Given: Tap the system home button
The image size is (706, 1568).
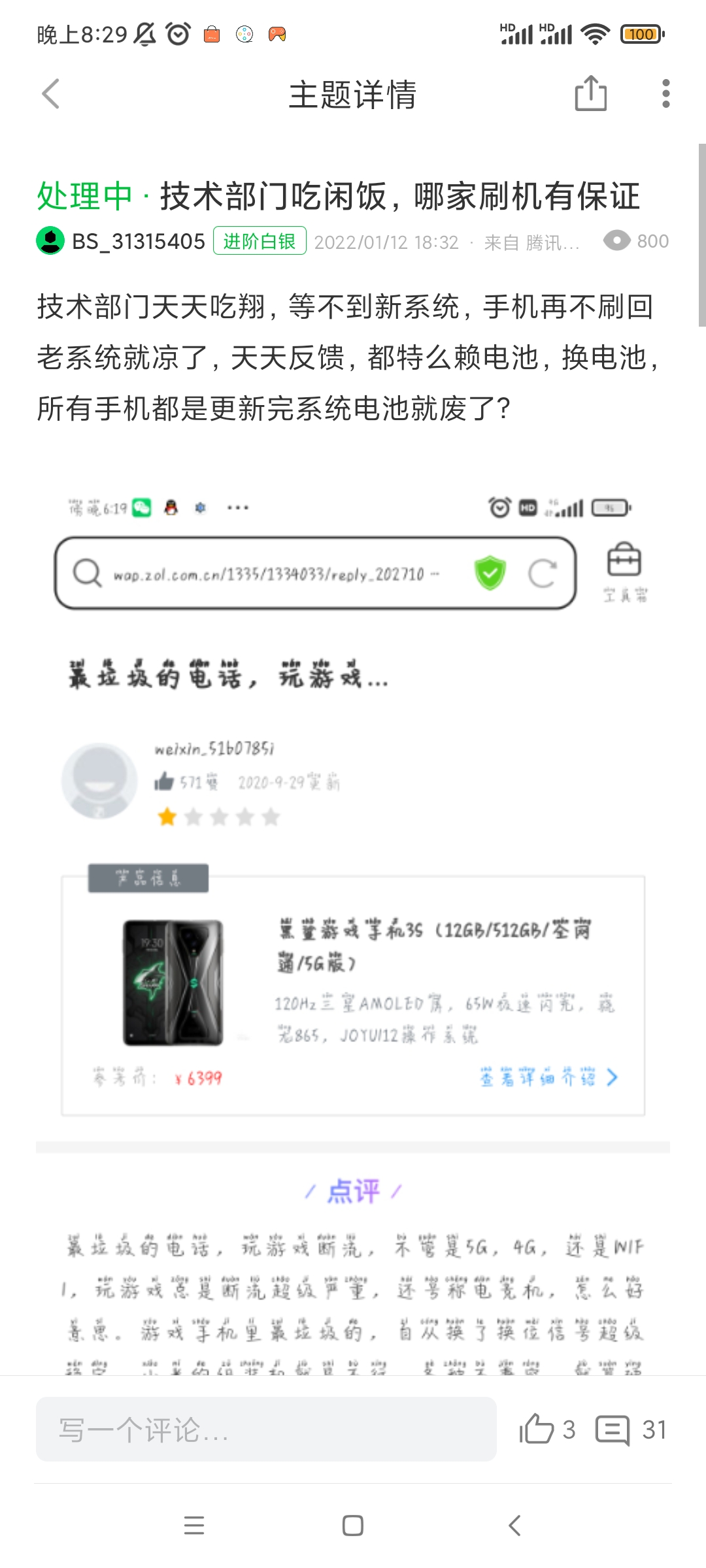Looking at the screenshot, I should (353, 1526).
